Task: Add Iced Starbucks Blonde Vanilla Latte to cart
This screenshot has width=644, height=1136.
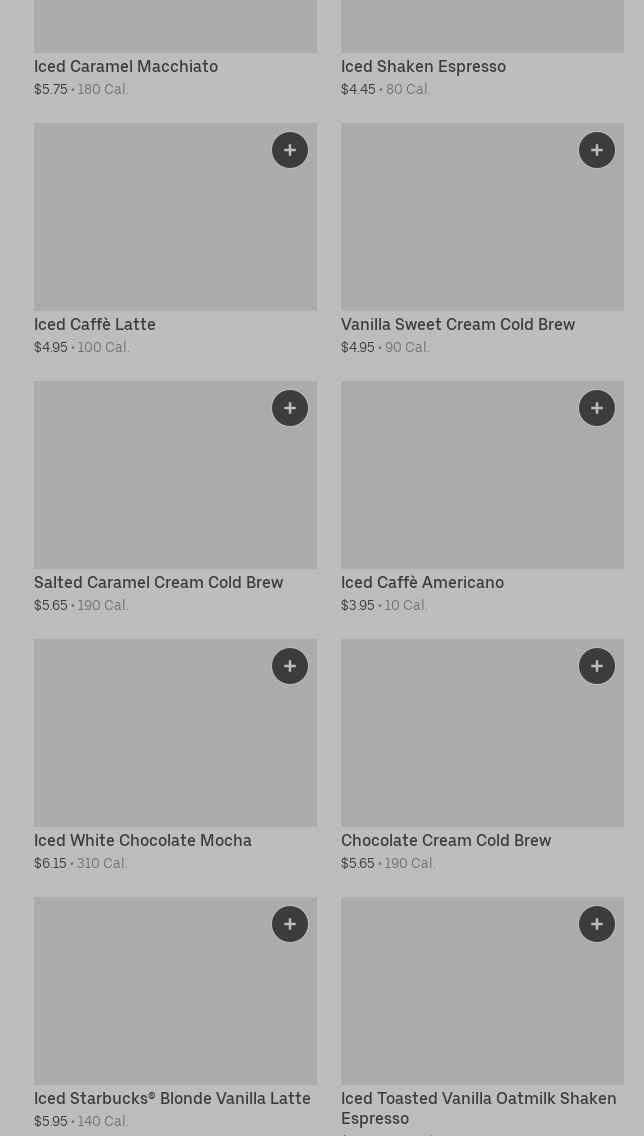Action: pyautogui.click(x=290, y=924)
